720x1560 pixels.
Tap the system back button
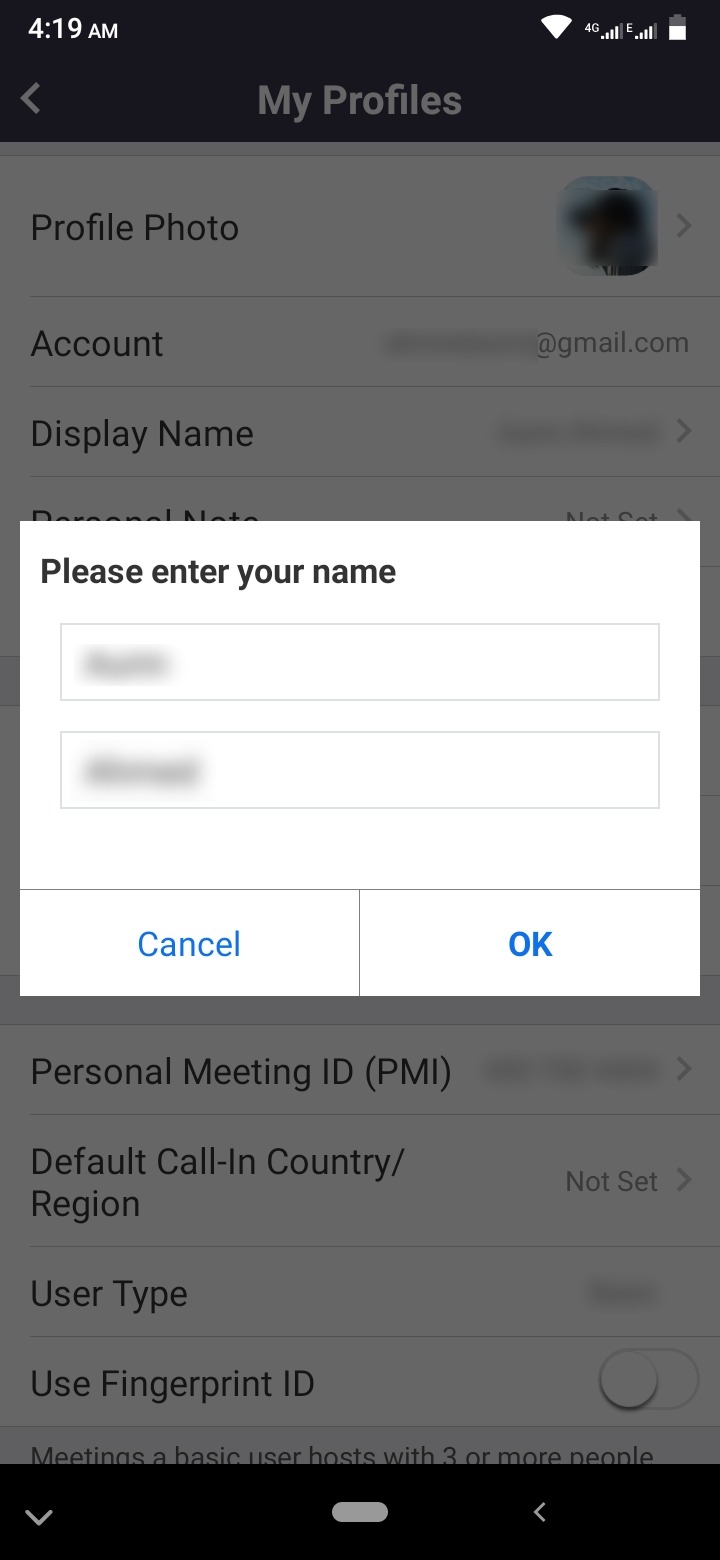pyautogui.click(x=539, y=1512)
